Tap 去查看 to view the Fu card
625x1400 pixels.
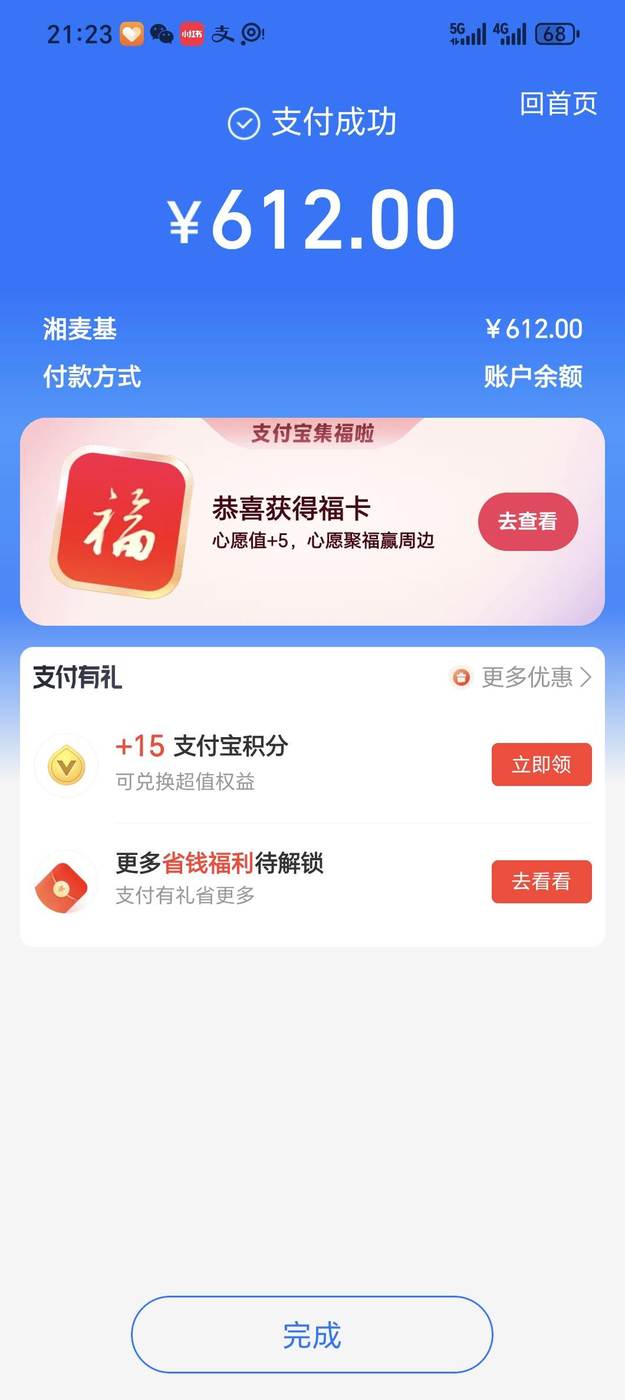click(x=527, y=521)
